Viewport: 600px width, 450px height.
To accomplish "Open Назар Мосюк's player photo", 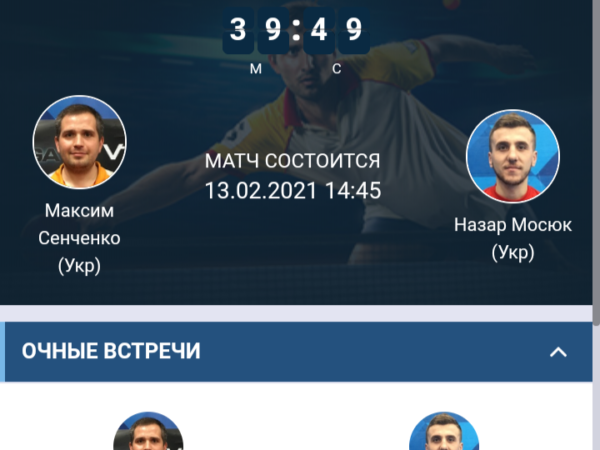I will tap(513, 156).
